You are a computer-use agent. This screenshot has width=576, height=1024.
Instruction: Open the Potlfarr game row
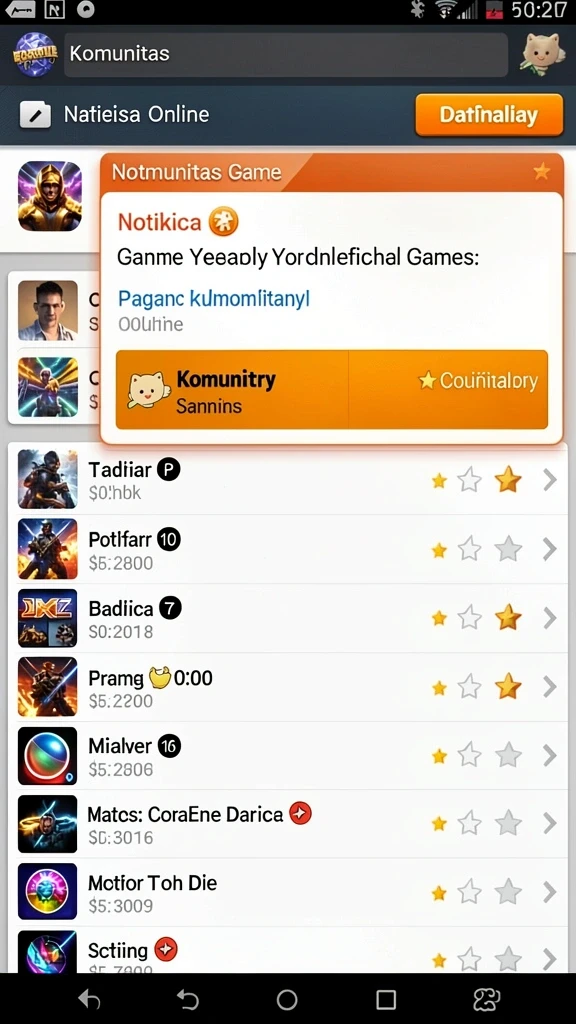(x=287, y=549)
